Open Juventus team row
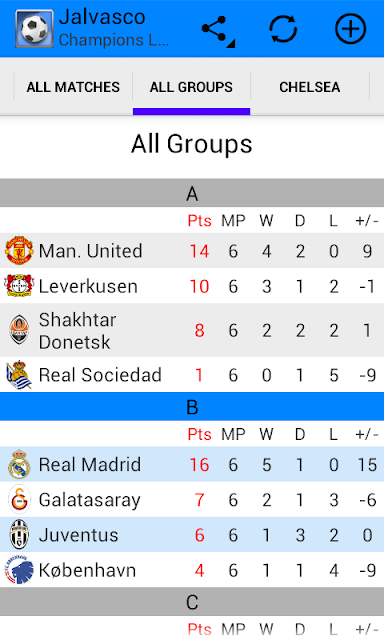The height and width of the screenshot is (640, 384). (x=192, y=535)
